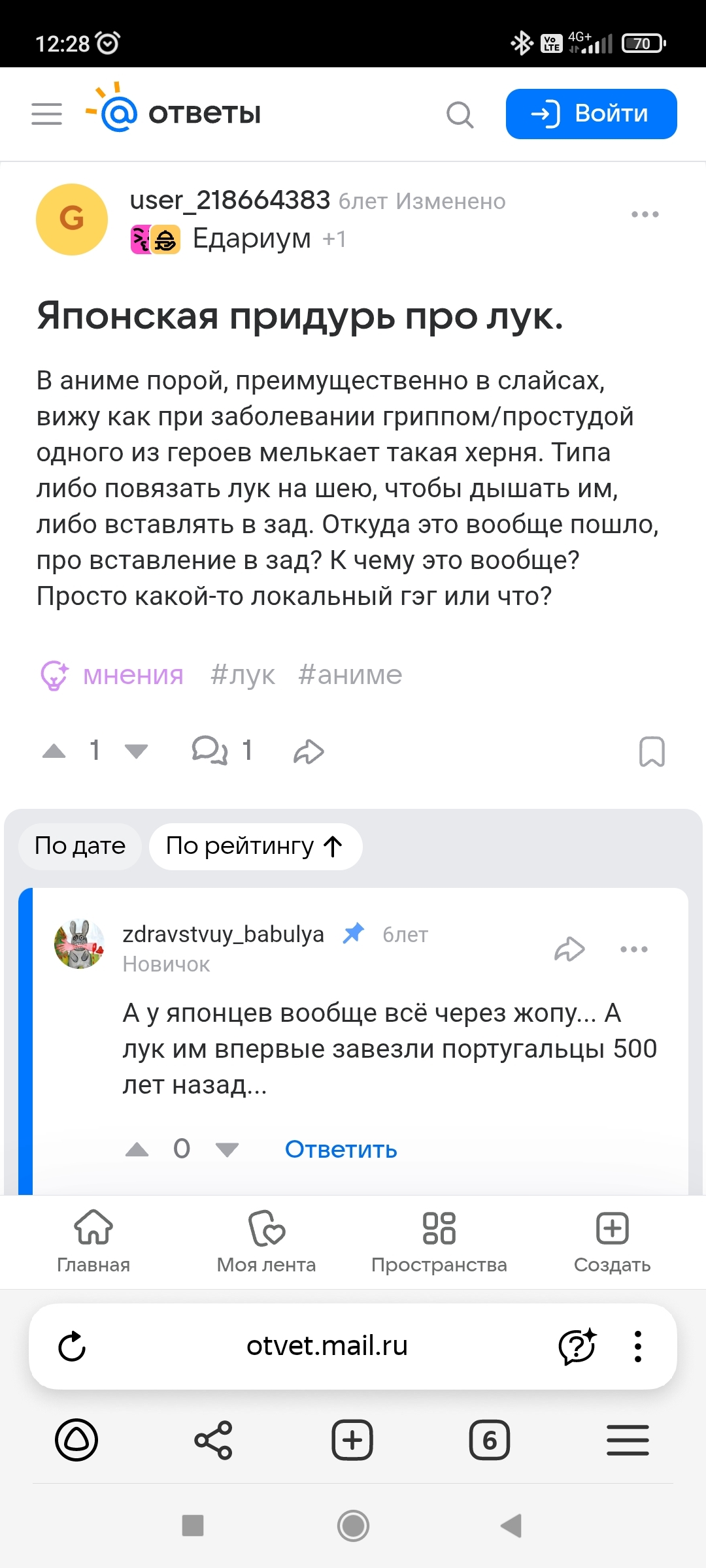Open the Едариум space link

pos(251,239)
